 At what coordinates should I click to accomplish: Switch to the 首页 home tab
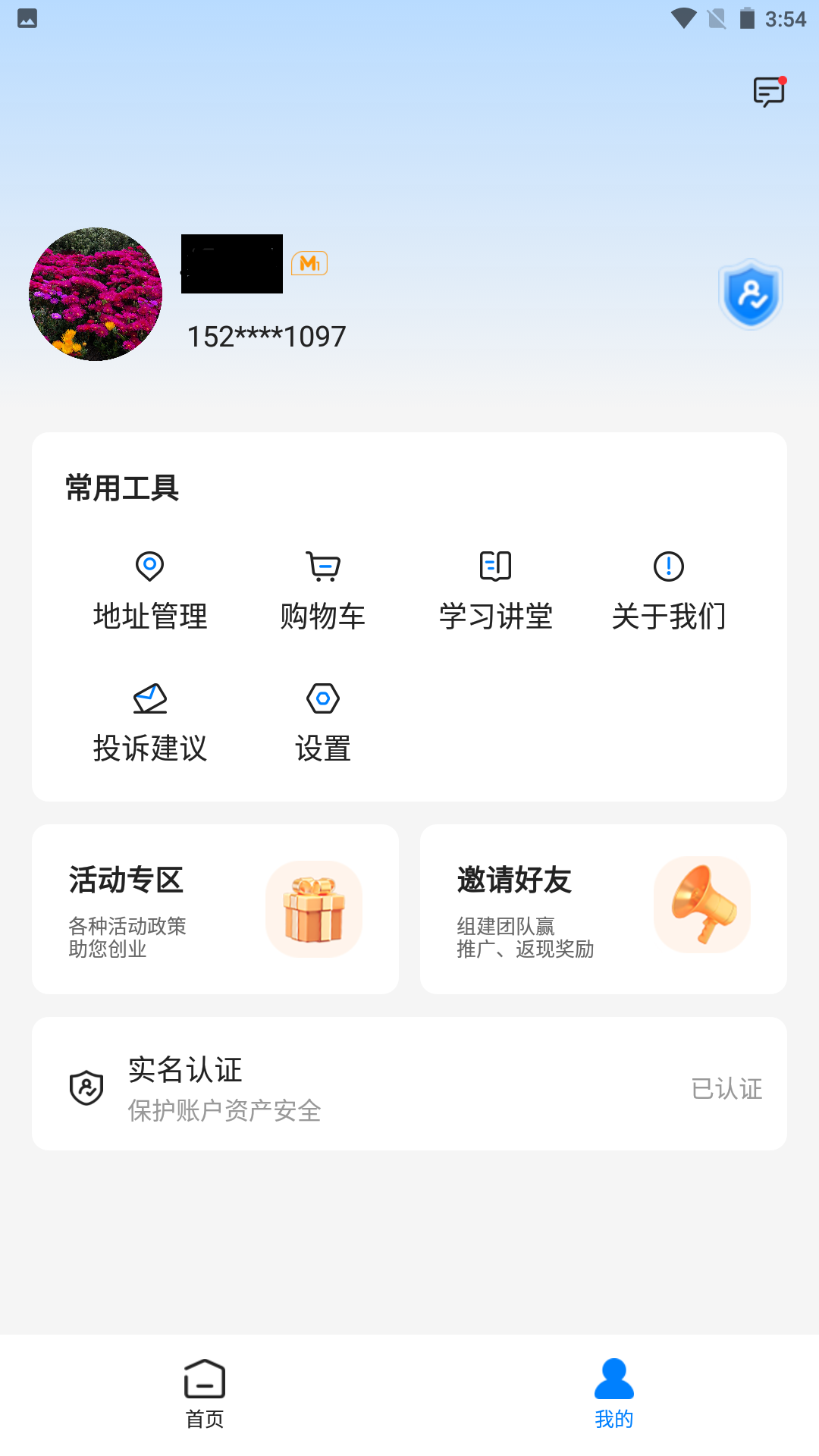point(203,1399)
